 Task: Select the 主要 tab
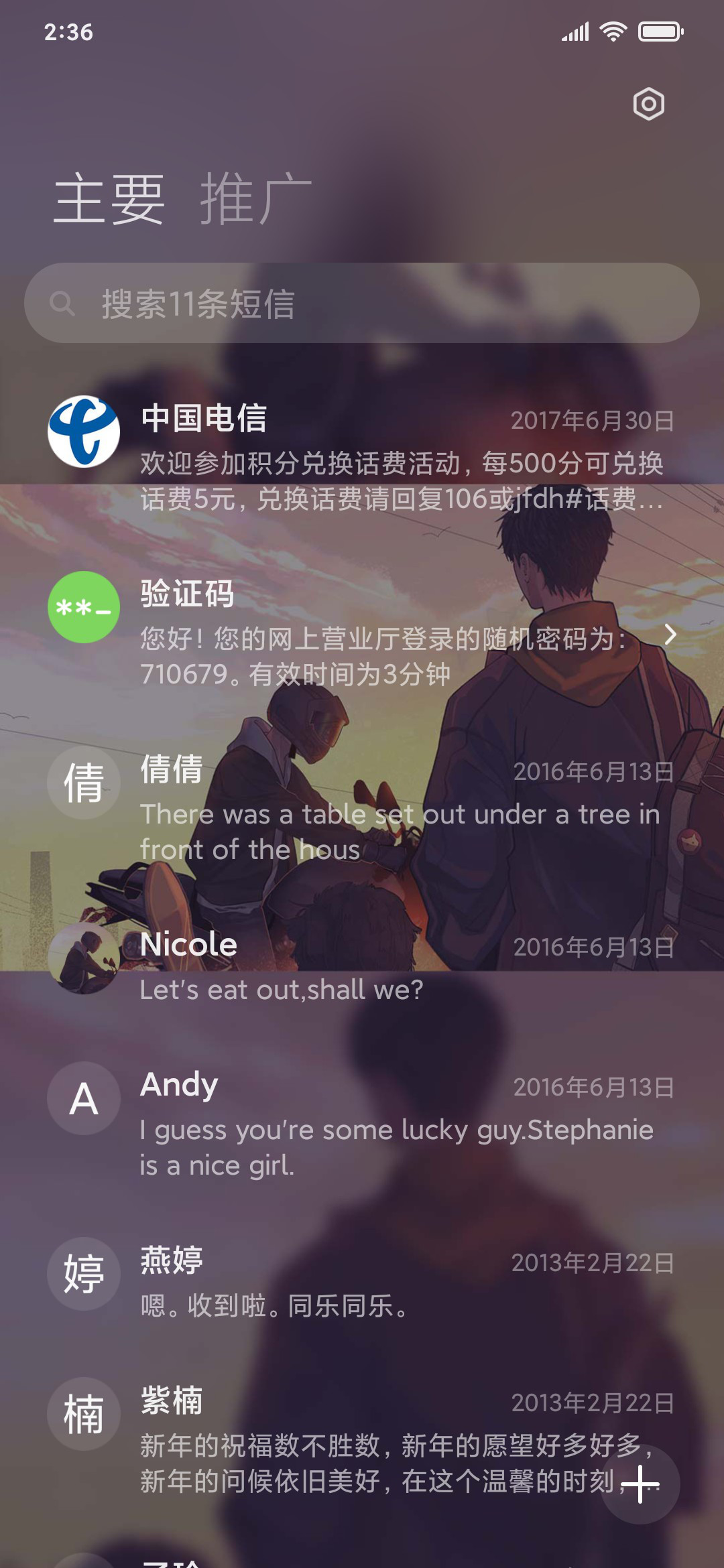pyautogui.click(x=109, y=198)
